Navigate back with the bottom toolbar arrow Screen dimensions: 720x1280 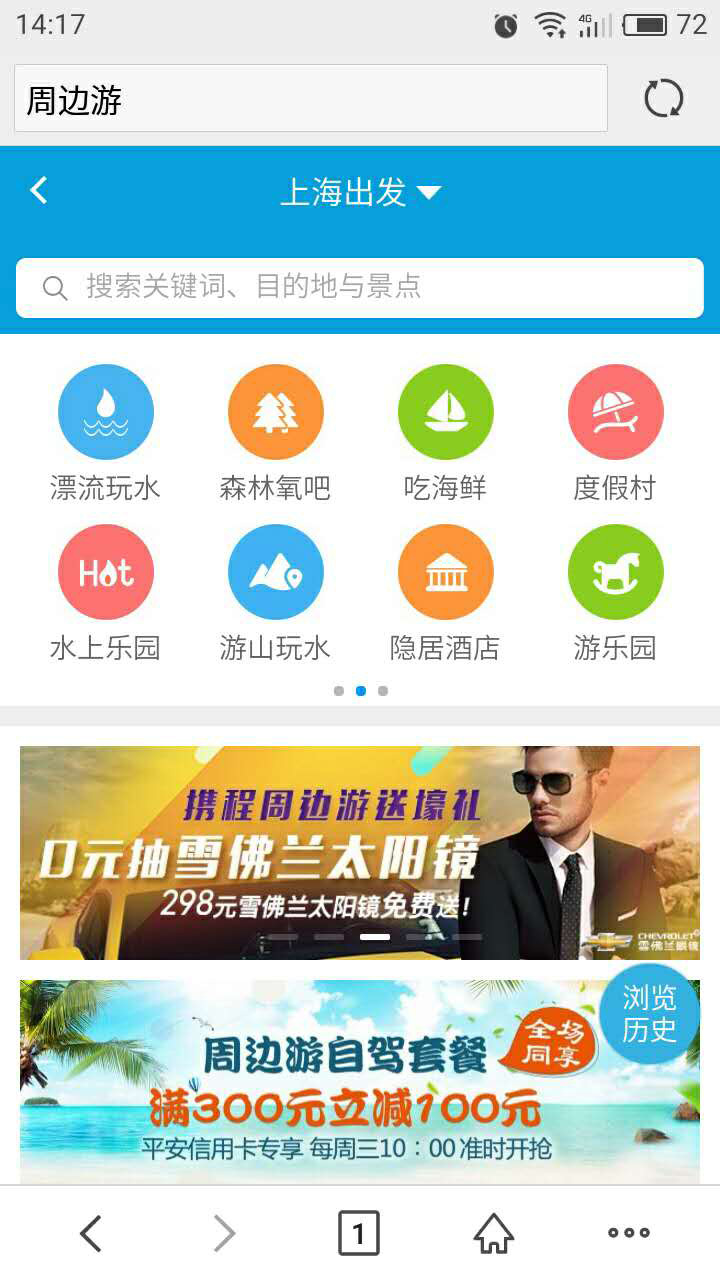tap(90, 1233)
